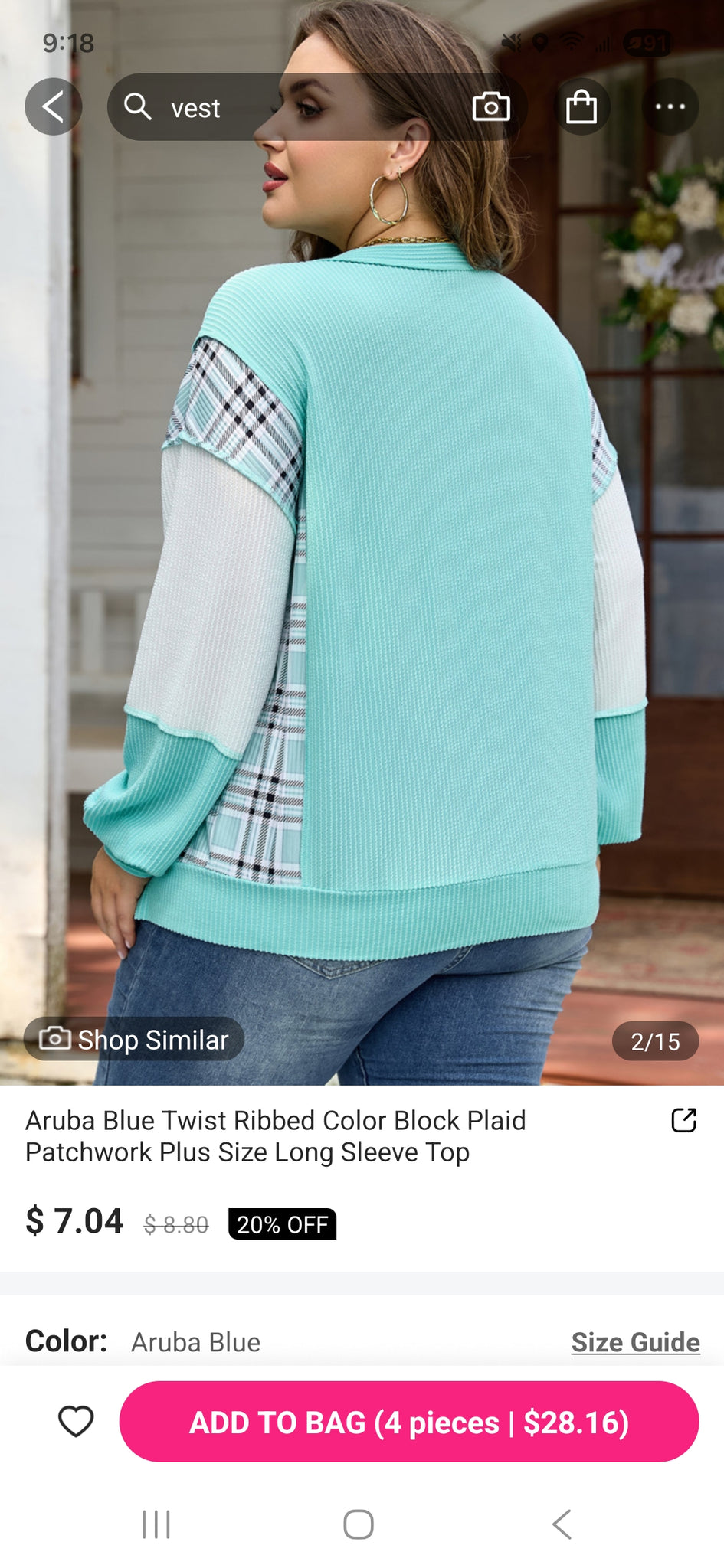724x1568 pixels.
Task: Open recent apps from the navigation bar
Action: [156, 1524]
